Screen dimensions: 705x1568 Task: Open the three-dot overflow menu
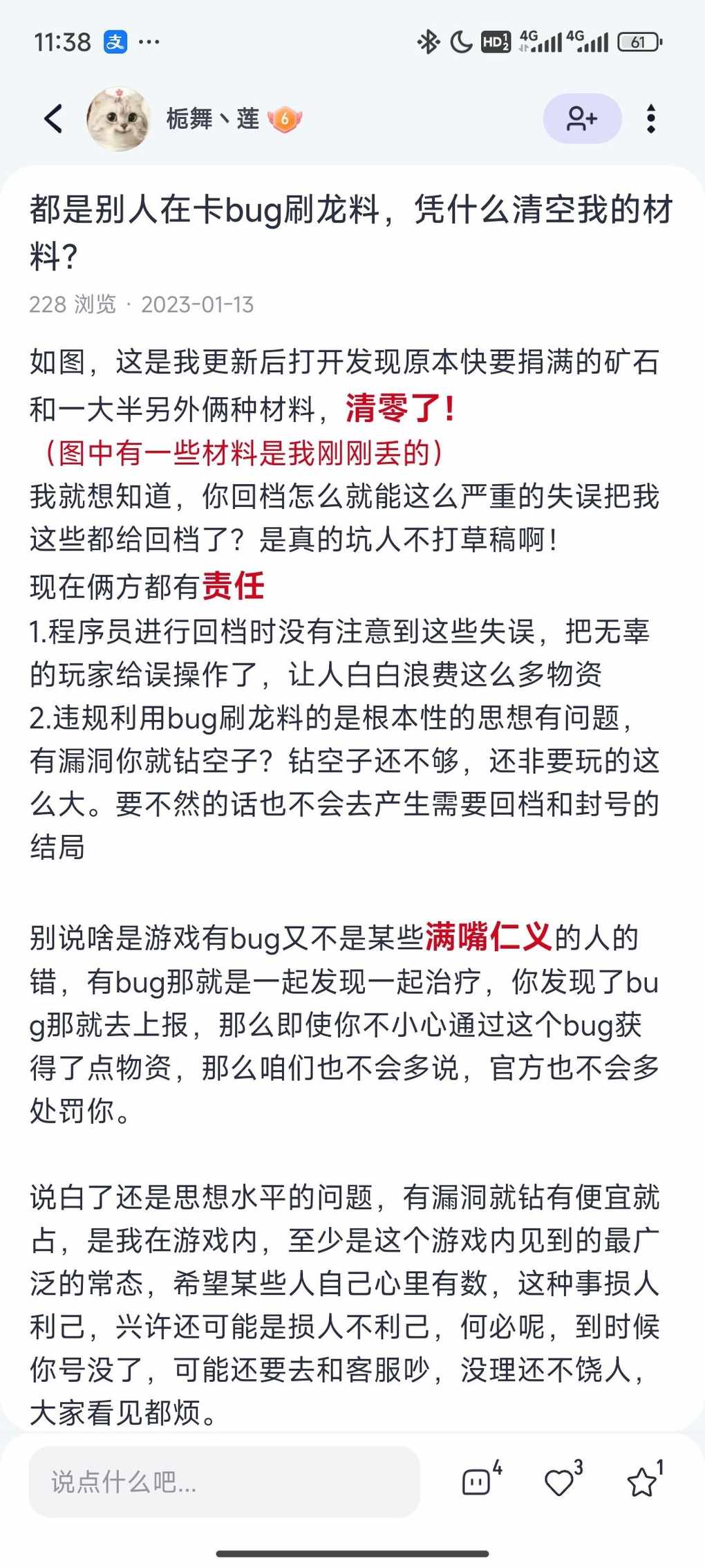[x=650, y=118]
